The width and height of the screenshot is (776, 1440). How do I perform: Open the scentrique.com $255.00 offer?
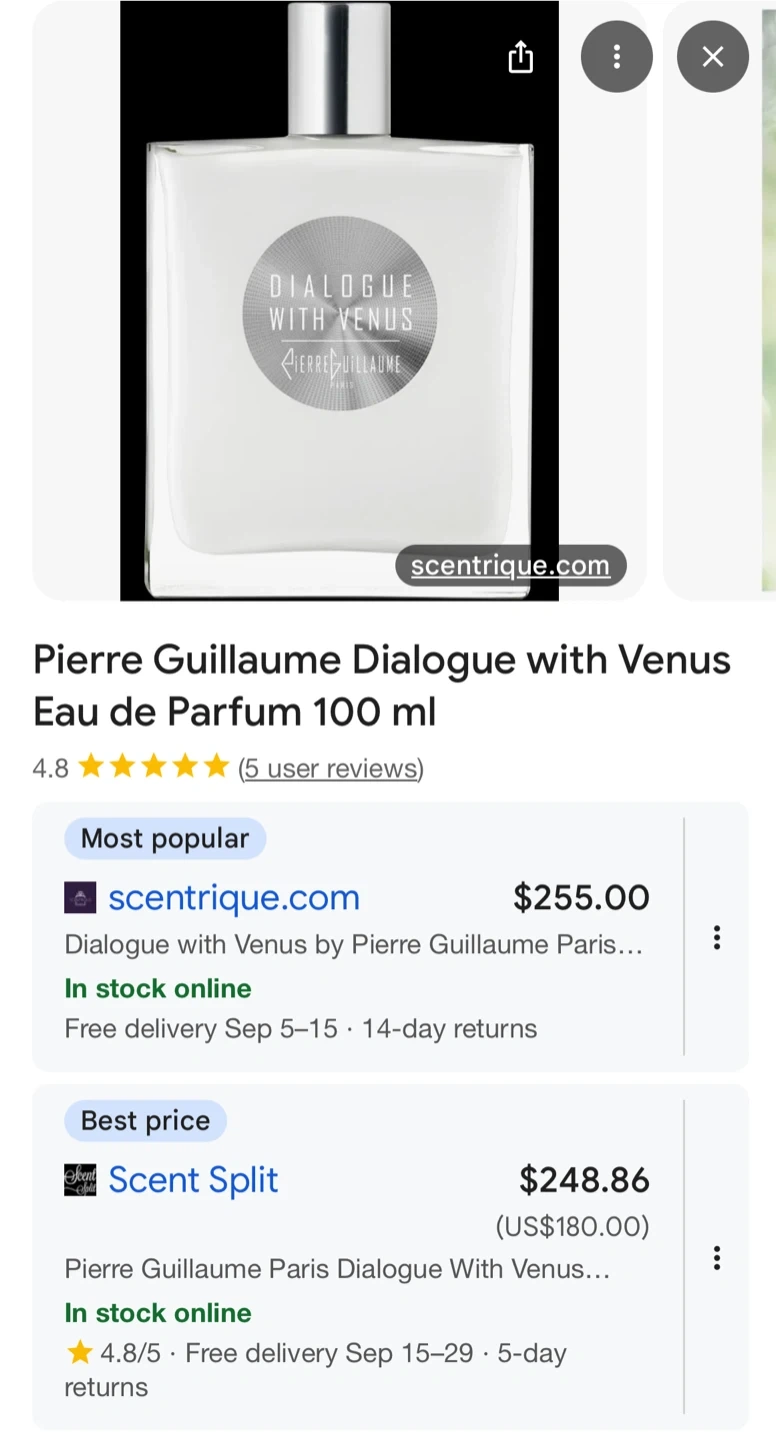[358, 936]
